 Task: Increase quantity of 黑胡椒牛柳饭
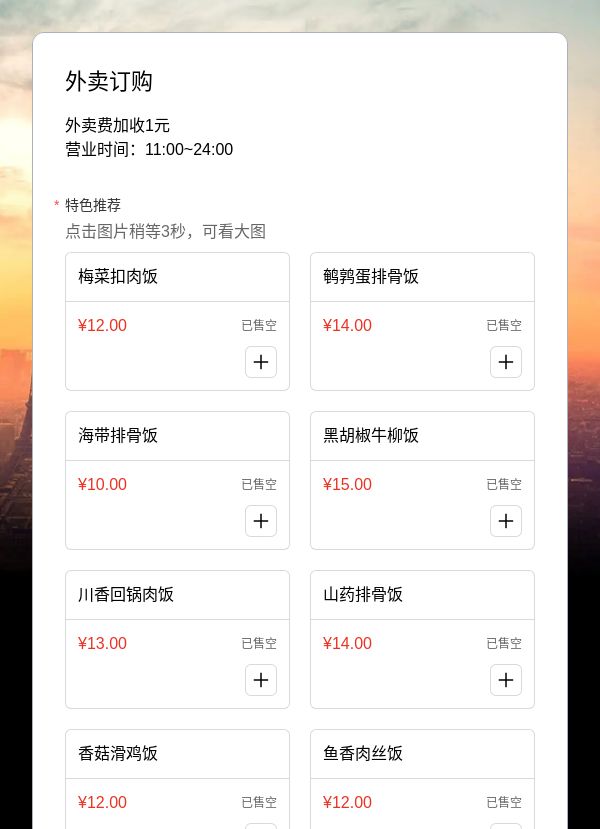point(506,521)
